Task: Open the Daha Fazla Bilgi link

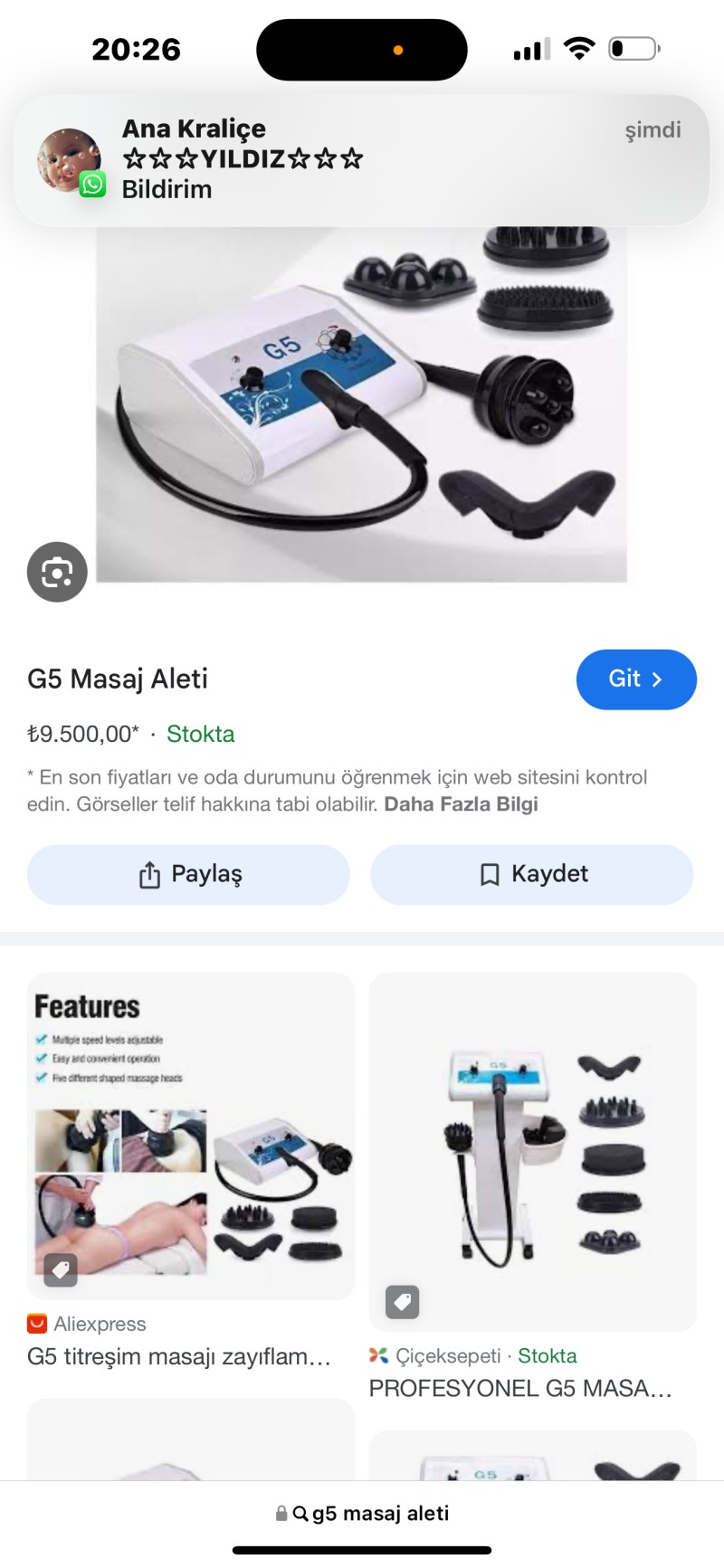Action: coord(461,804)
